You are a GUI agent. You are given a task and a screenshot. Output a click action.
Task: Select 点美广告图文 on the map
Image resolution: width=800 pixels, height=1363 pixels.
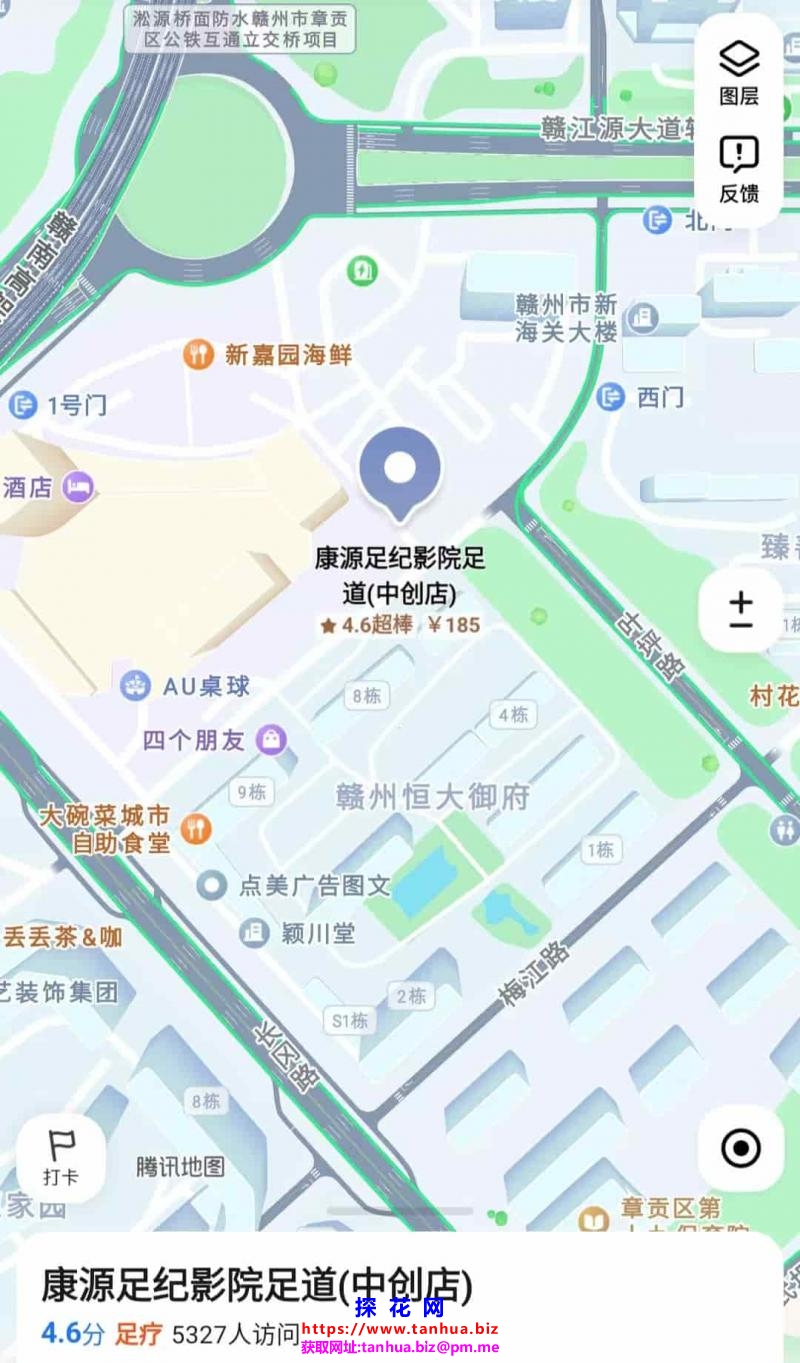[x=212, y=885]
